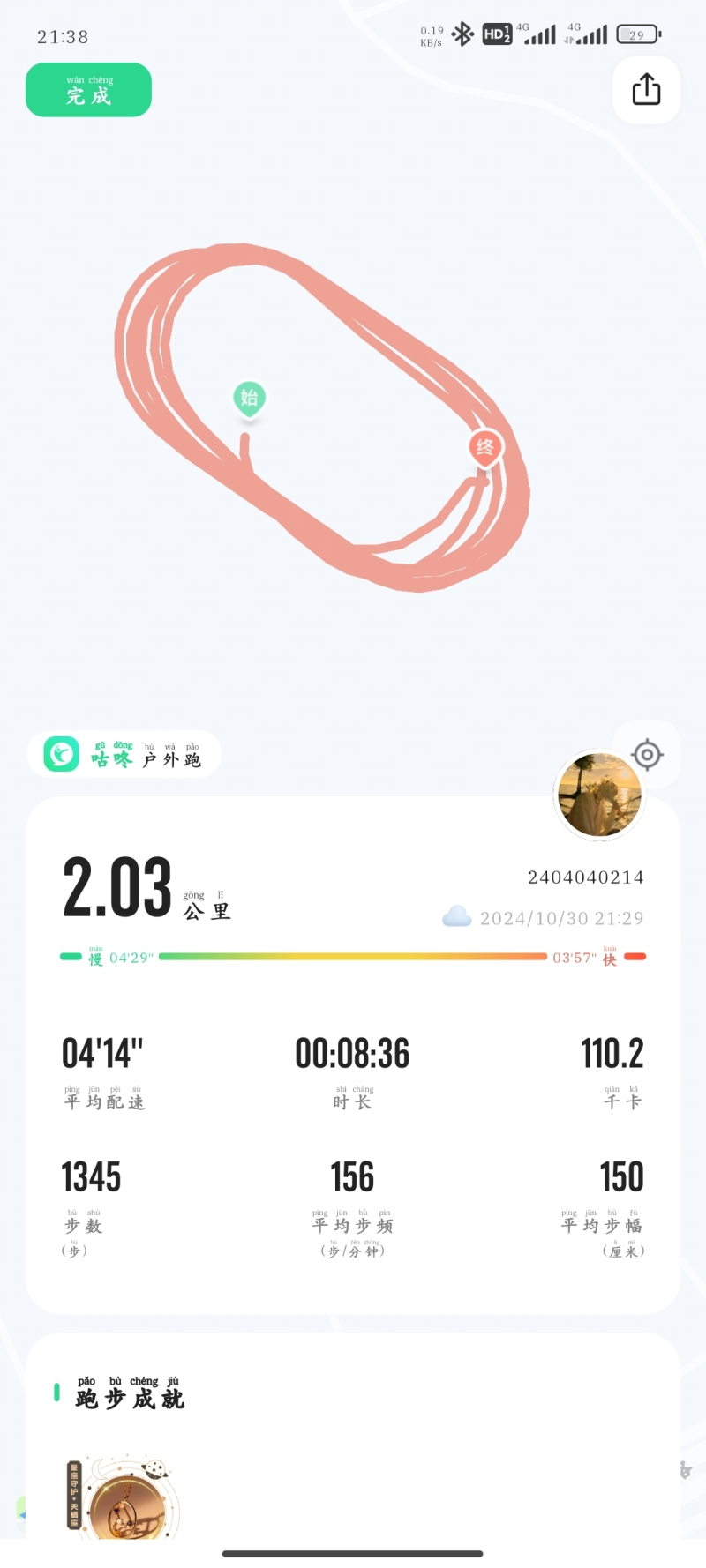
Task: Tap the start marker 始 on the map
Action: [249, 398]
